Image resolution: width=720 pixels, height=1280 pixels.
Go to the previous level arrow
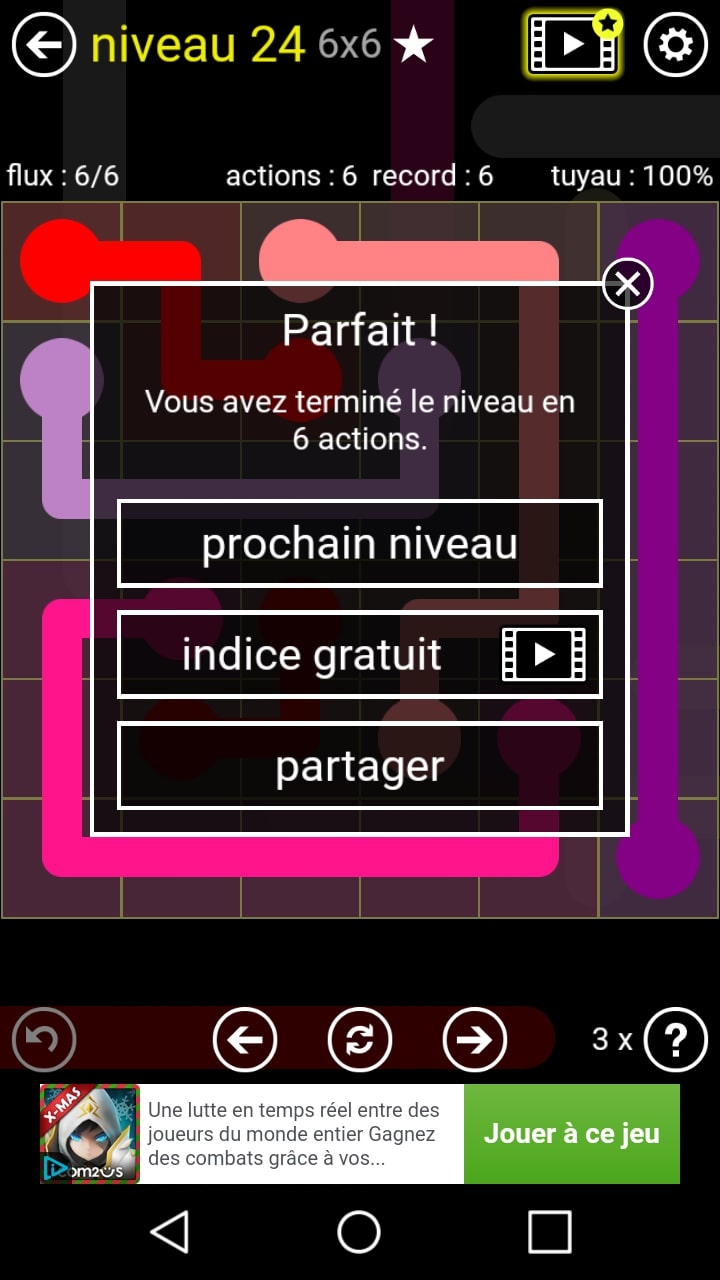[x=245, y=1040]
